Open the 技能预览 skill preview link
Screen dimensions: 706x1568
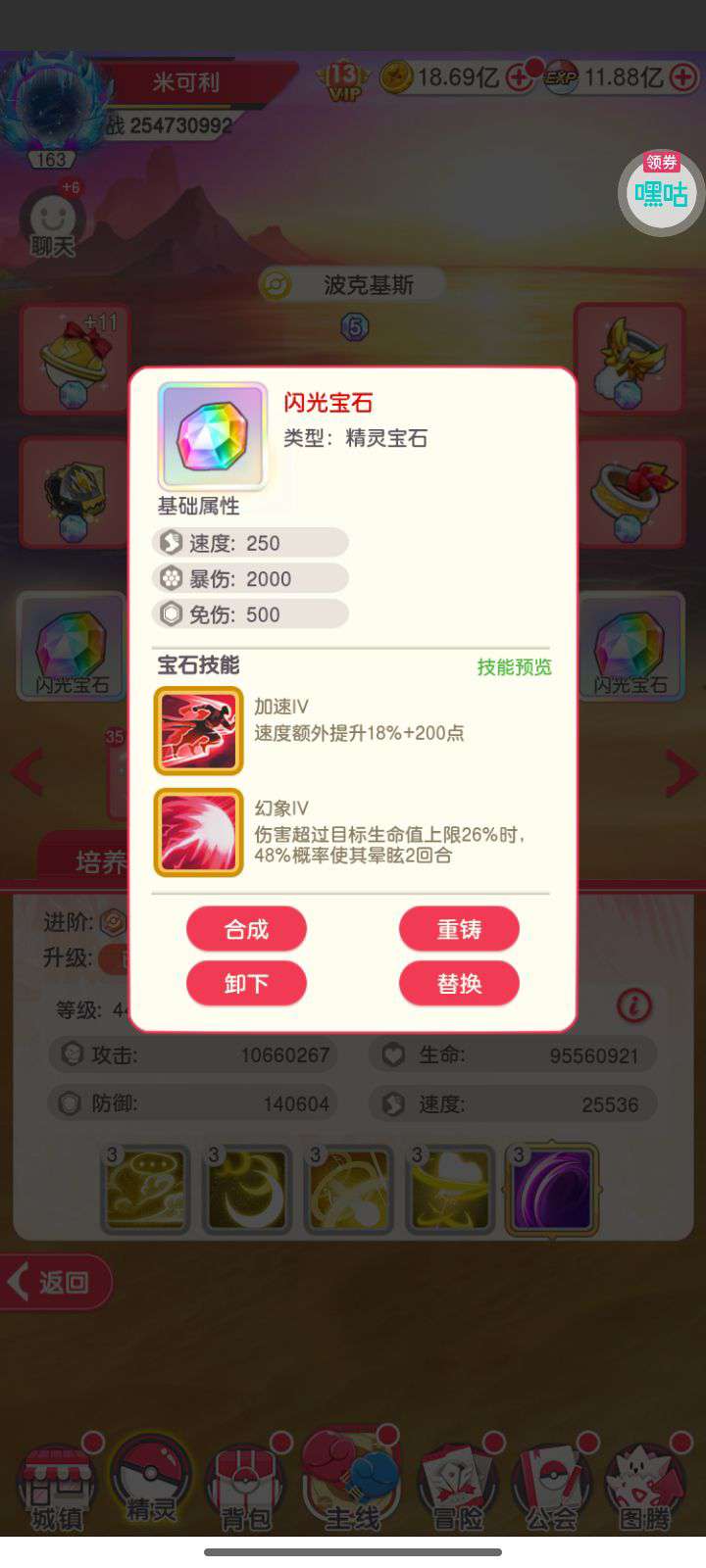514,667
